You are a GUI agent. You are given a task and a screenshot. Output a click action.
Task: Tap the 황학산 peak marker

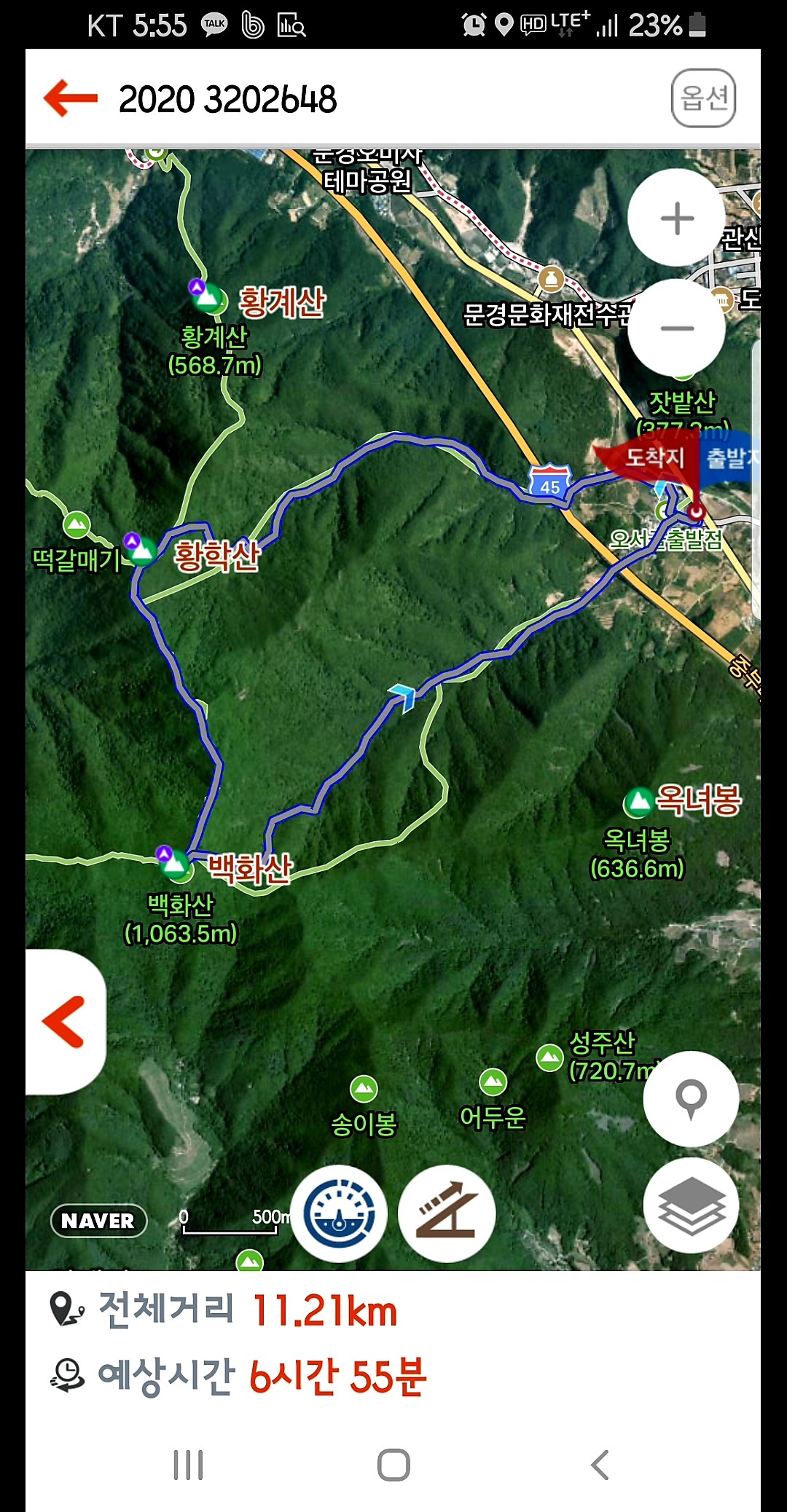tap(141, 551)
